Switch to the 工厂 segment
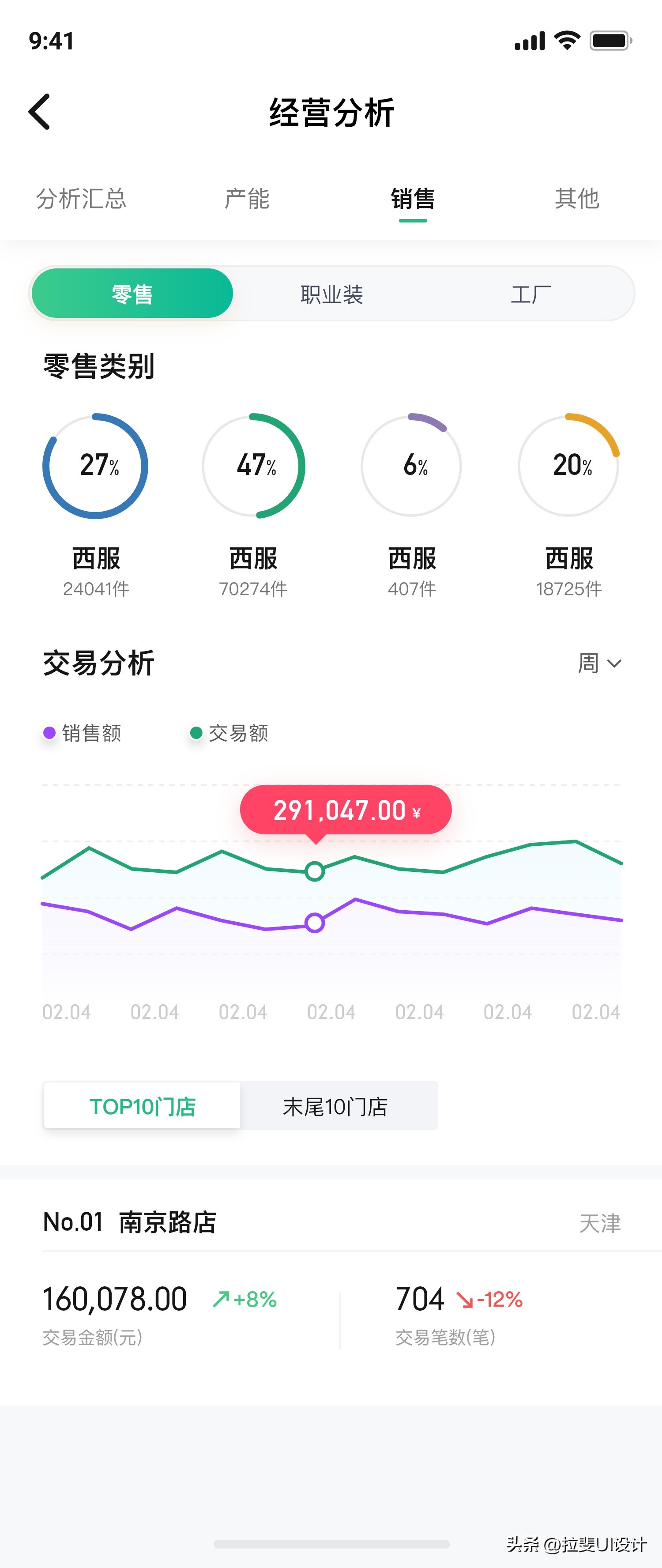The width and height of the screenshot is (662, 1568). [x=531, y=293]
